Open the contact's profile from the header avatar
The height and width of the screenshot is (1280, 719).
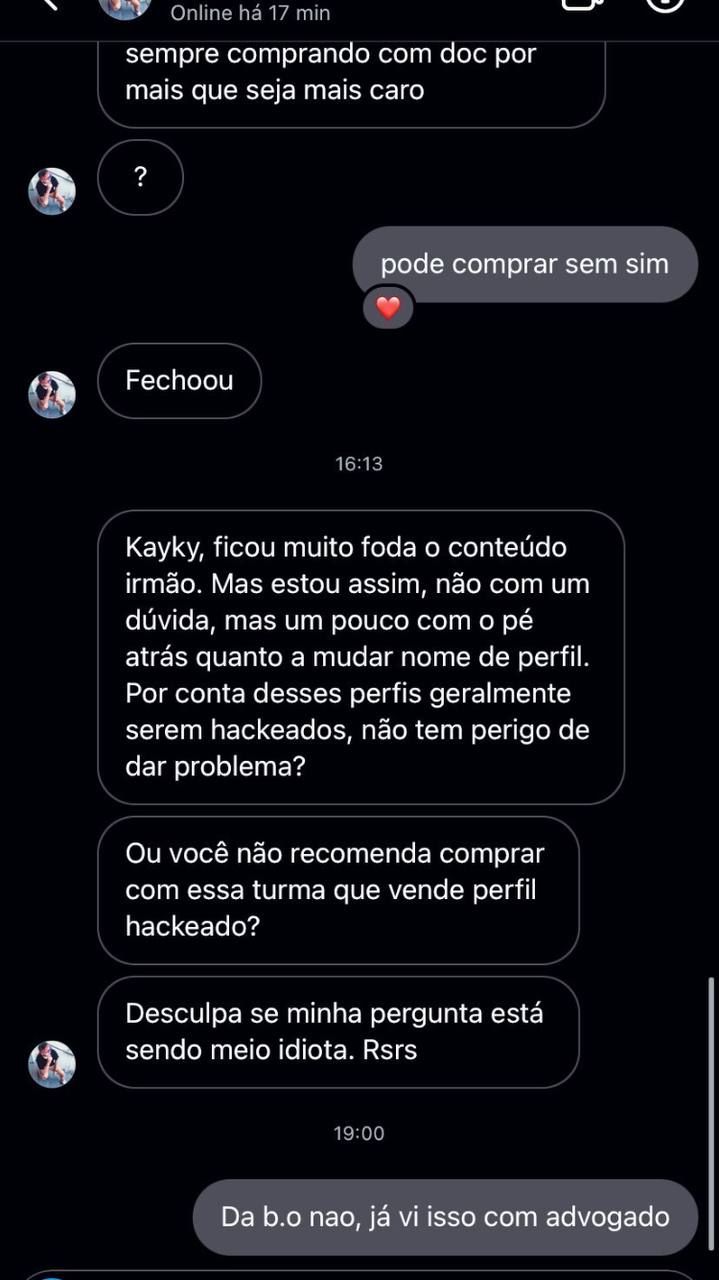tap(126, 6)
